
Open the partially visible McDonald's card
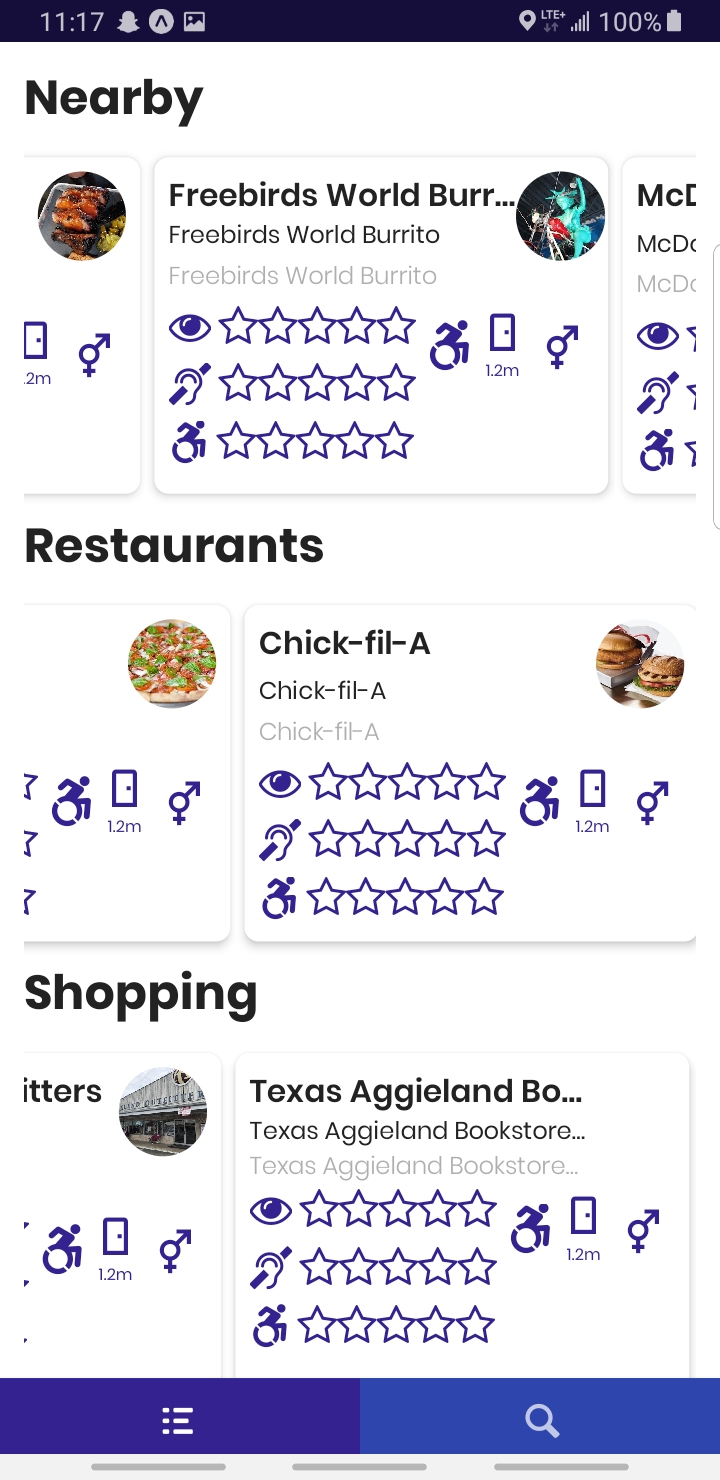[x=660, y=325]
